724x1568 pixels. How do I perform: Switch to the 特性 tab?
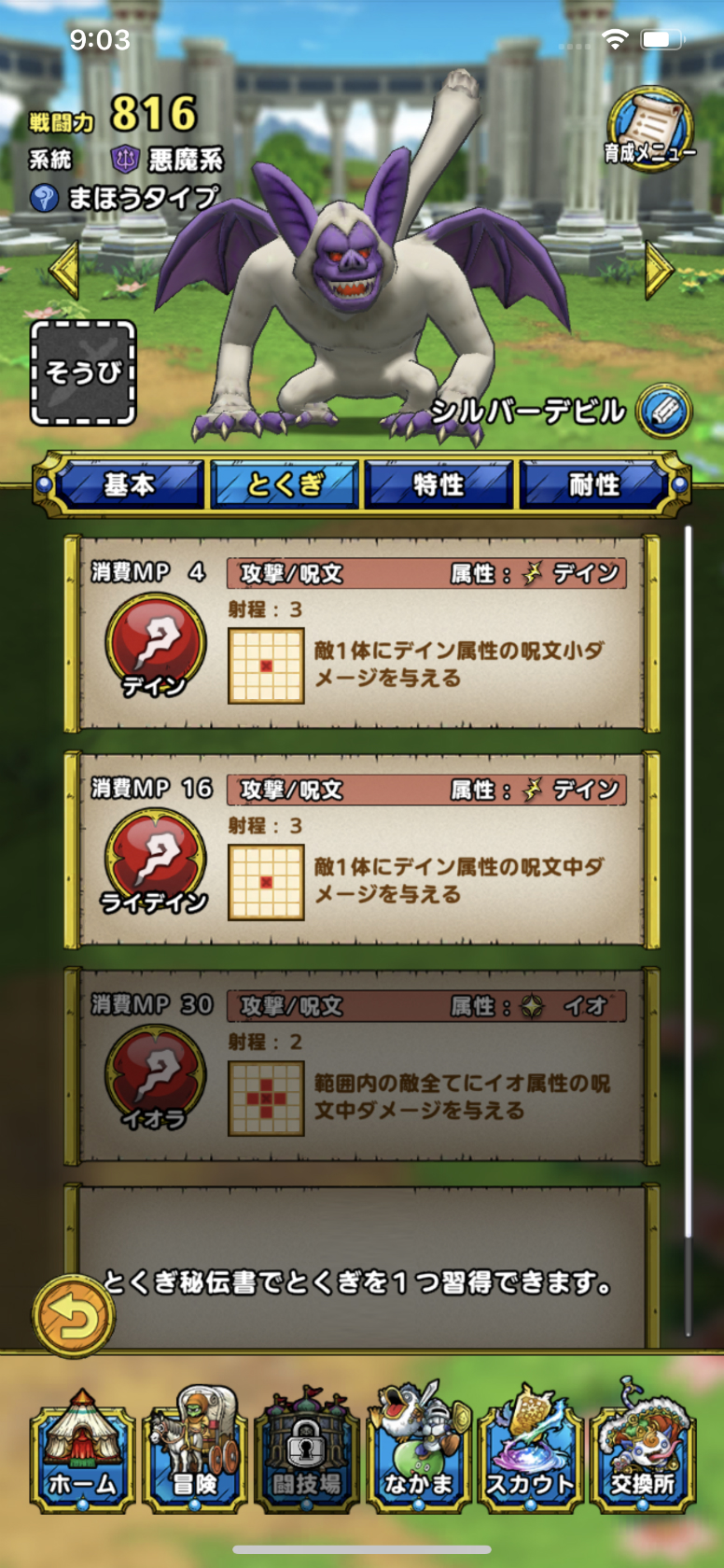[439, 484]
